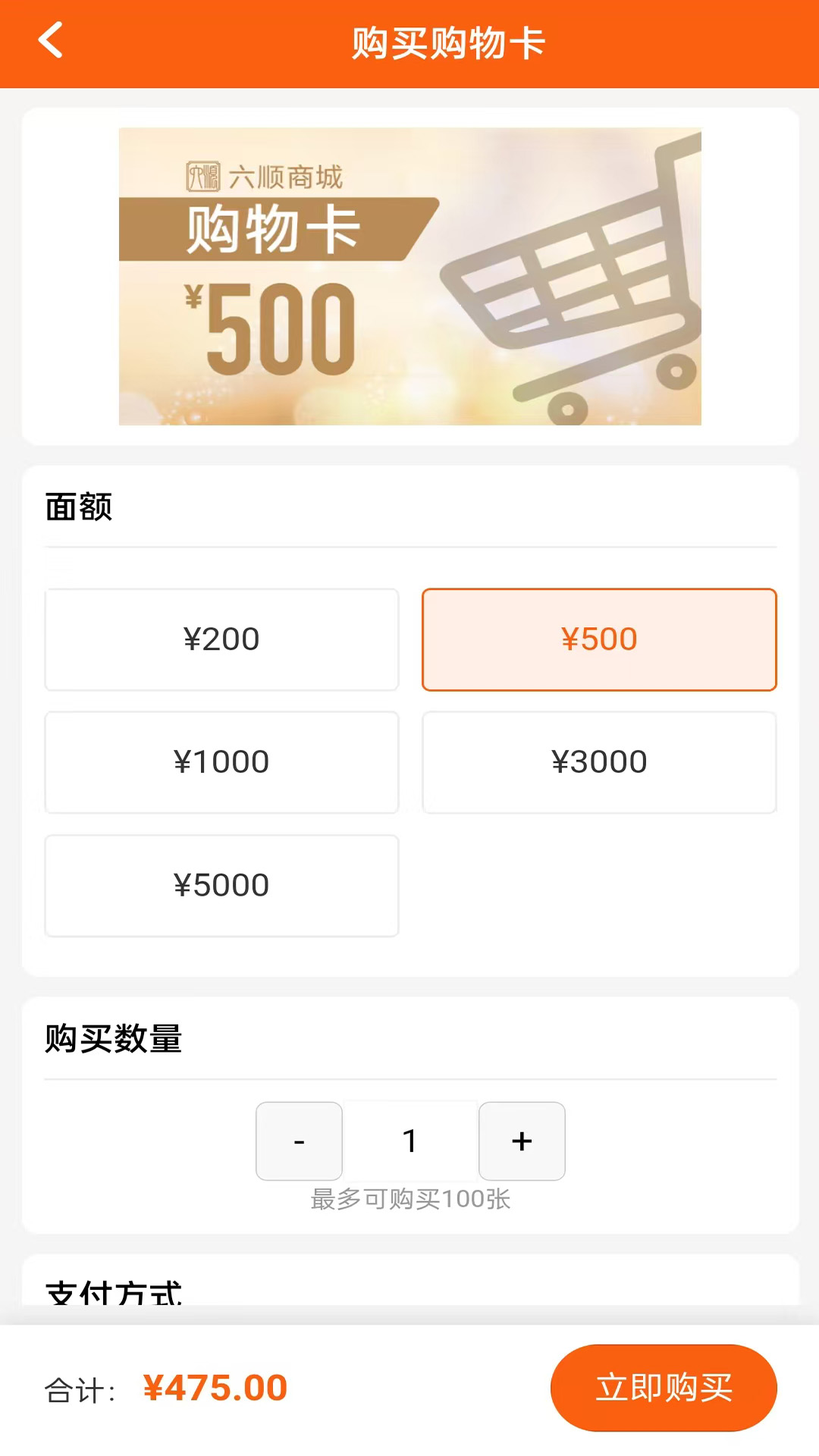
Task: Click the total amount ¥475.00
Action: pyautogui.click(x=216, y=1386)
